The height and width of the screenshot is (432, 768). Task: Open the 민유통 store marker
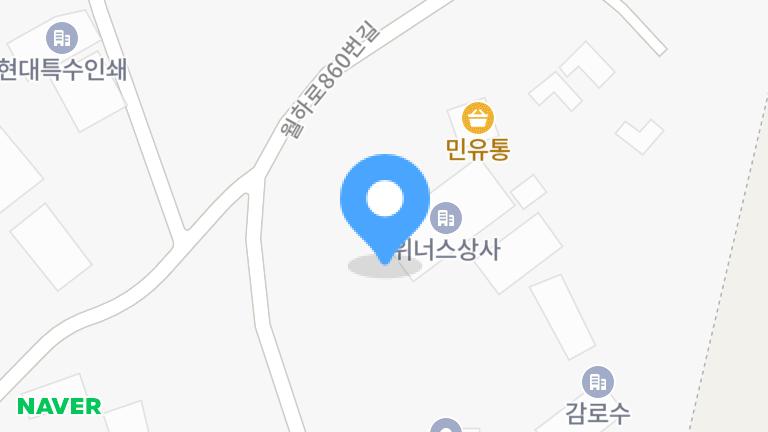478,119
